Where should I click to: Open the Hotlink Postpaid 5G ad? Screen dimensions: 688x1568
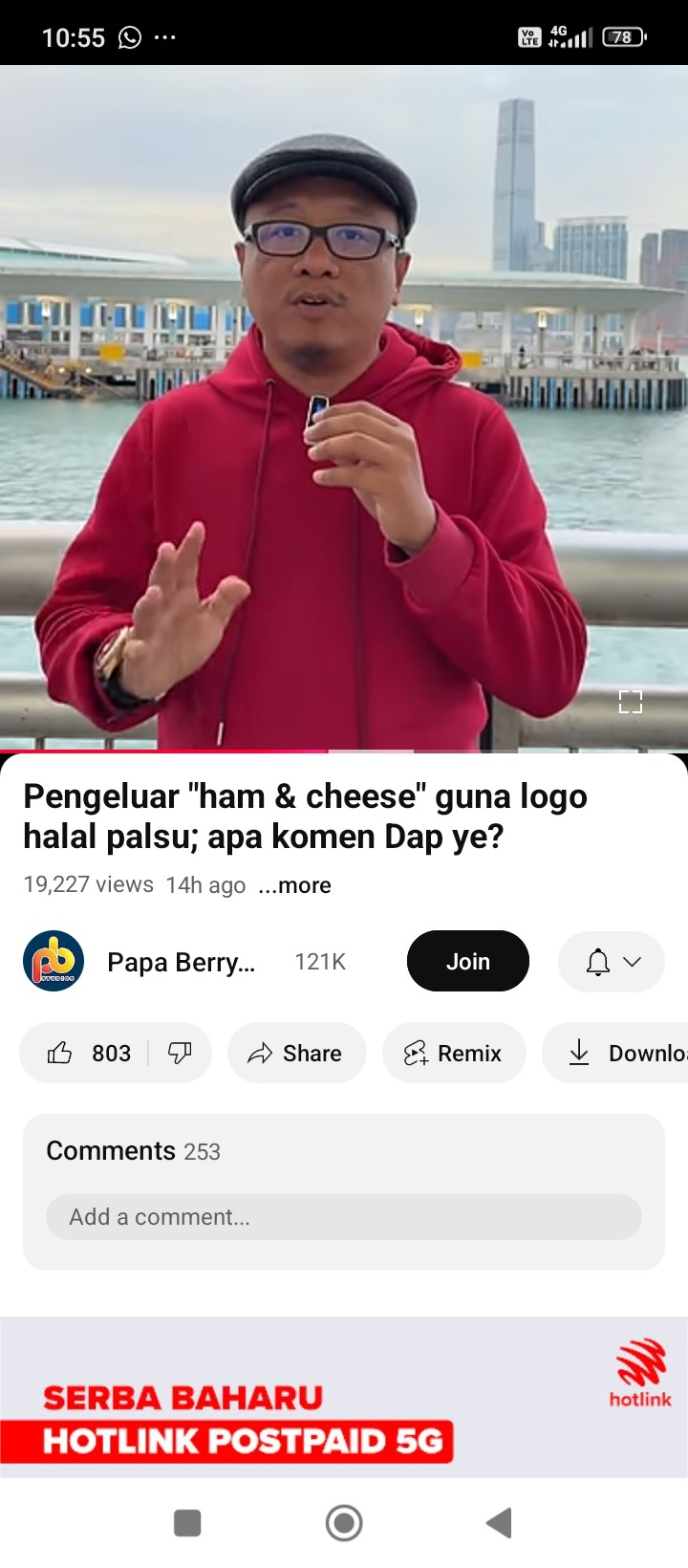pyautogui.click(x=344, y=1397)
